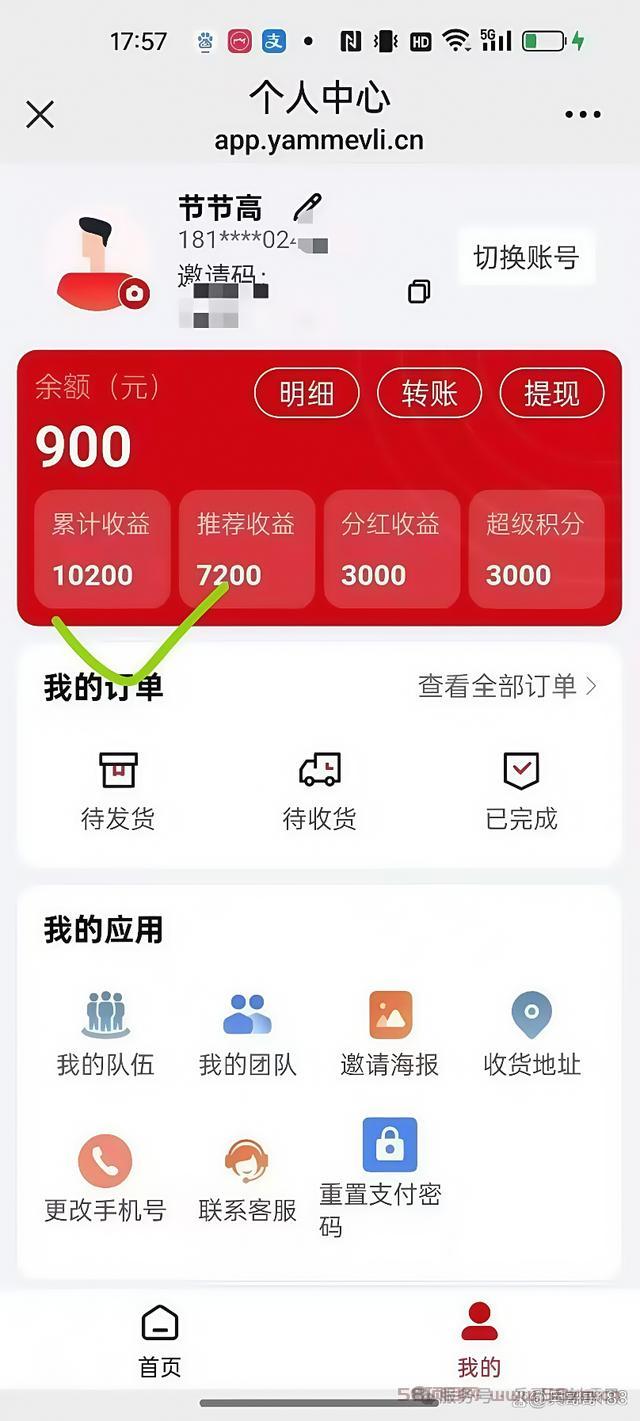Edit the nickname 节节高
Viewport: 640px width, 1421px height.
(307, 207)
